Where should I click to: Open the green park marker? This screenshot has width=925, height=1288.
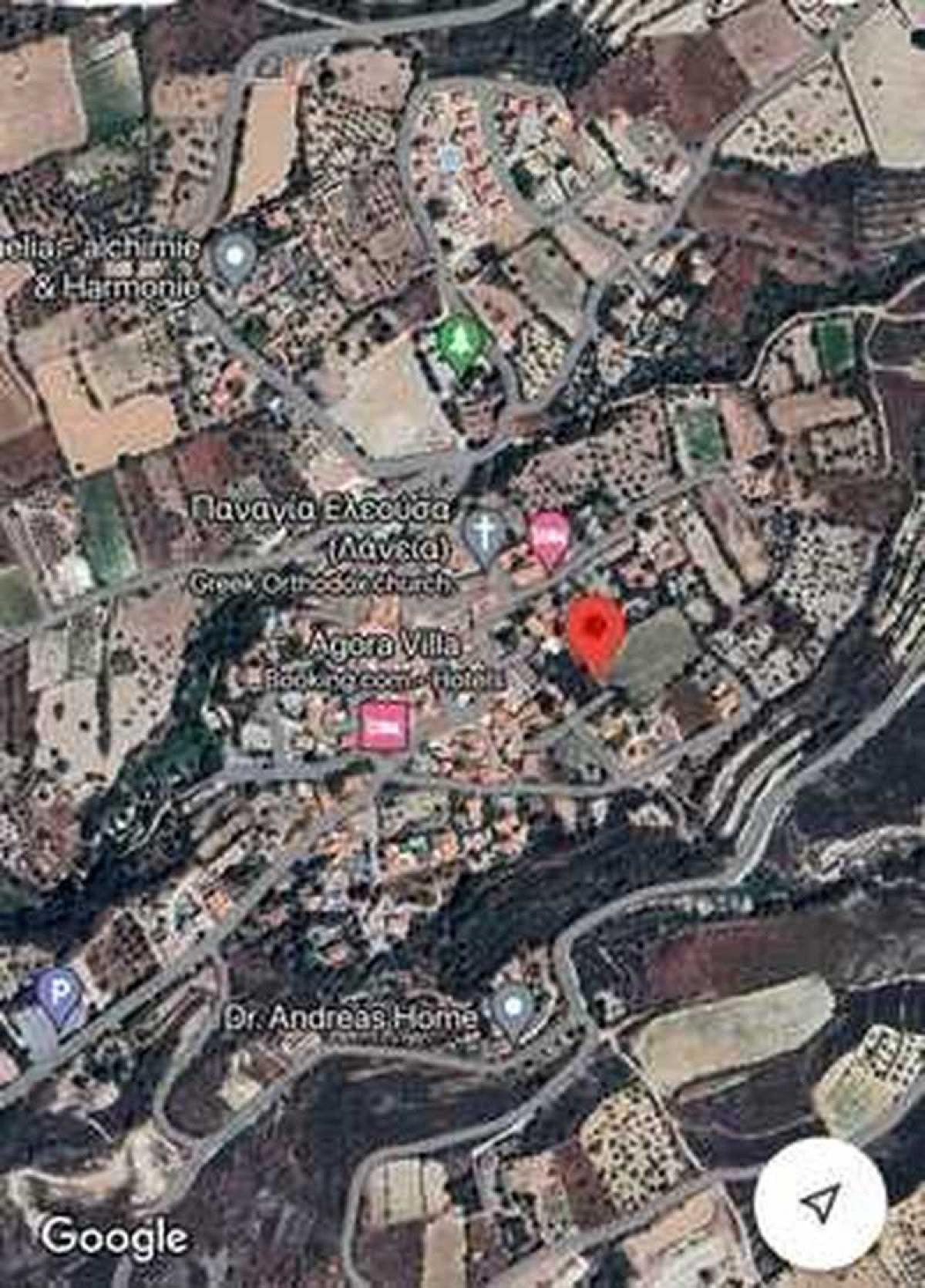pyautogui.click(x=460, y=341)
